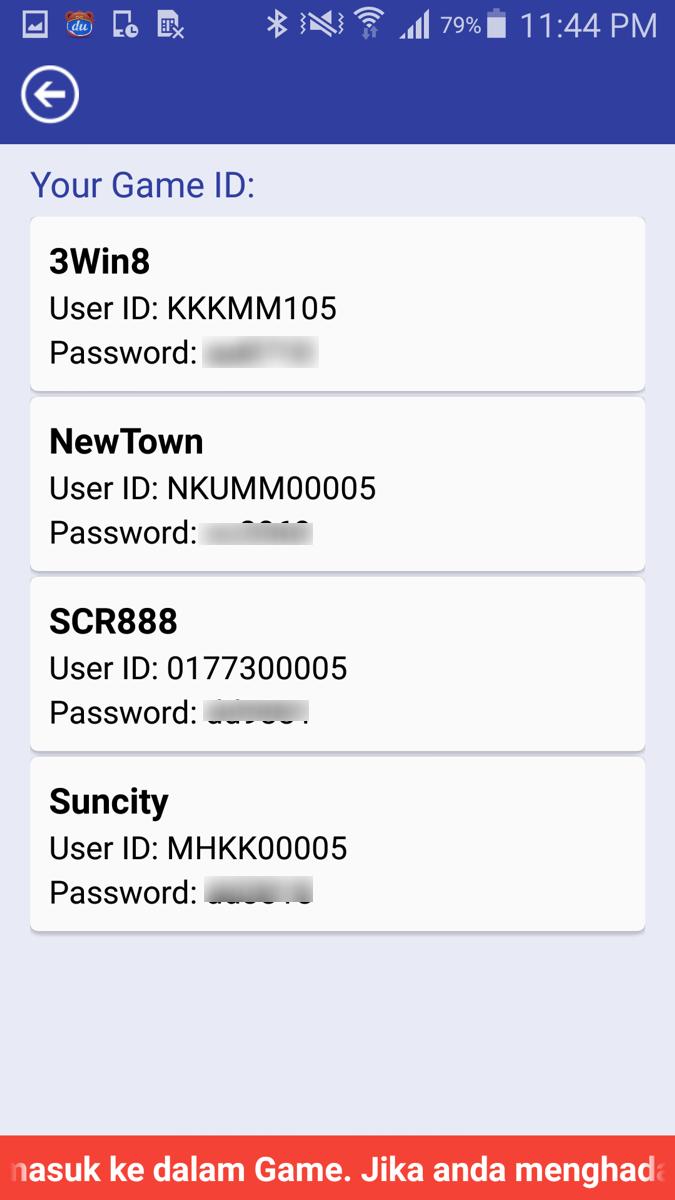Choose the Suncity game ID card
The height and width of the screenshot is (1200, 675).
[337, 844]
